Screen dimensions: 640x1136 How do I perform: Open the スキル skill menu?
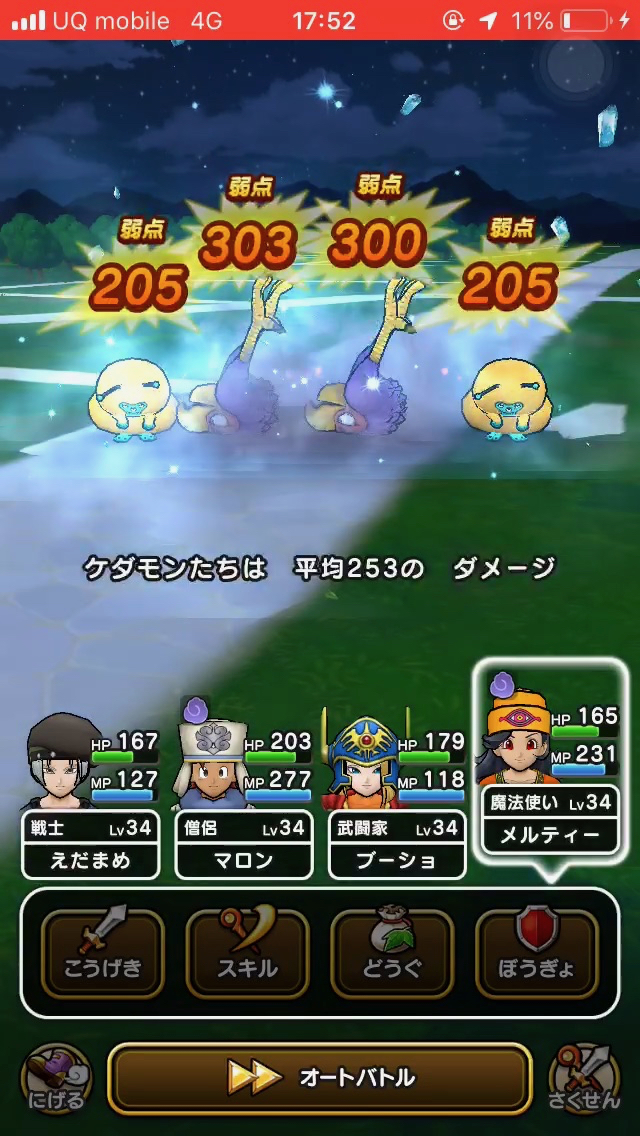(x=247, y=952)
